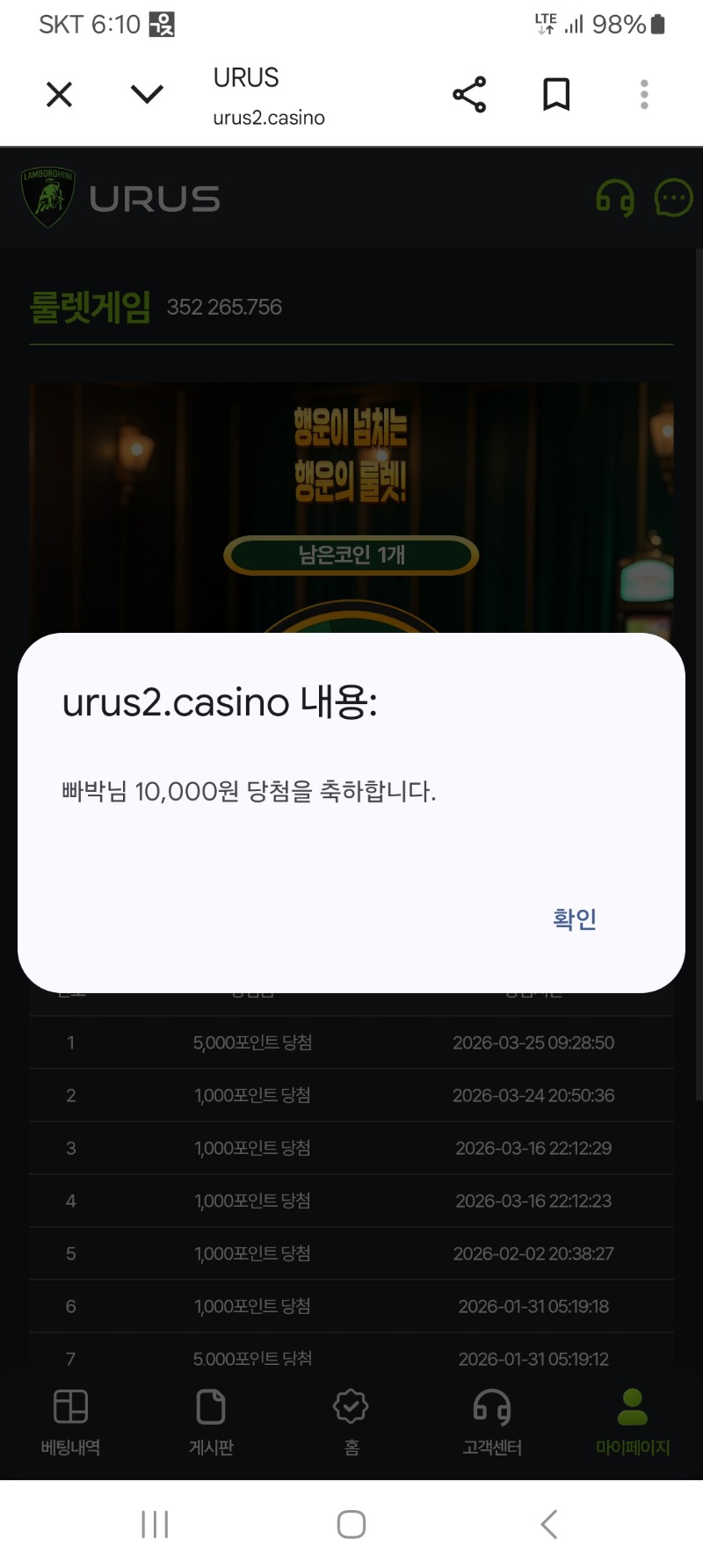
Task: Confirm the win dialog with 확인
Action: [575, 918]
